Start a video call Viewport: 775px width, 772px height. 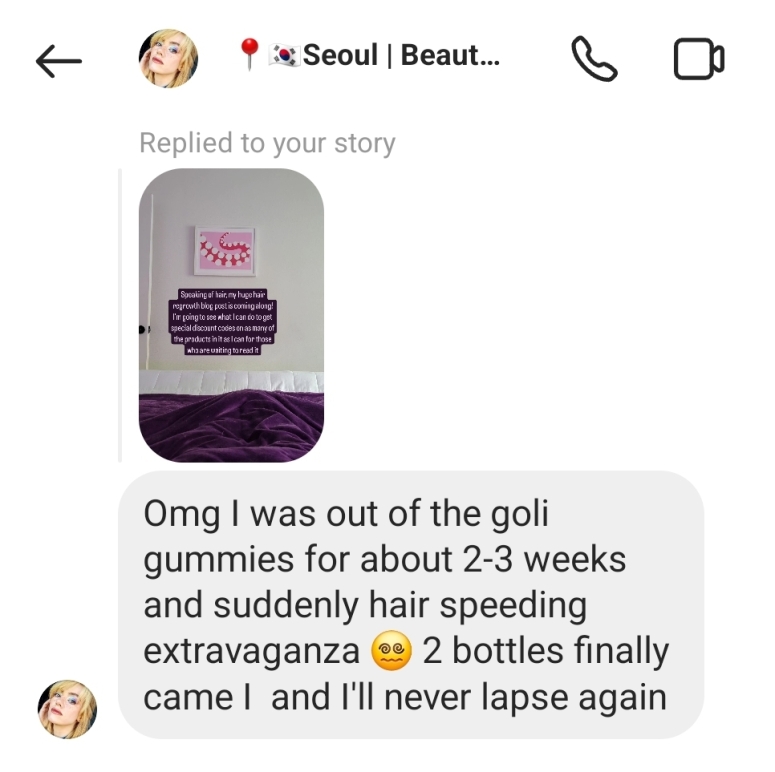698,59
